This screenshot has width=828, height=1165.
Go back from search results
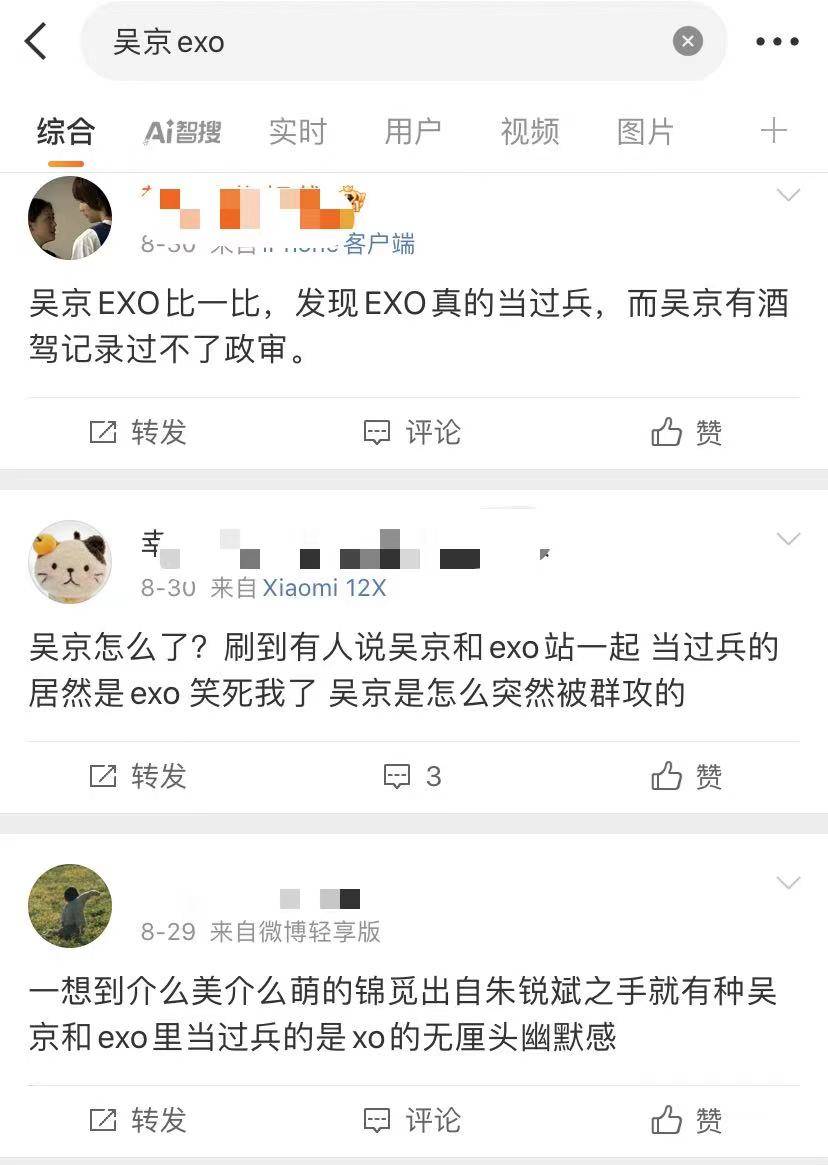pos(36,42)
